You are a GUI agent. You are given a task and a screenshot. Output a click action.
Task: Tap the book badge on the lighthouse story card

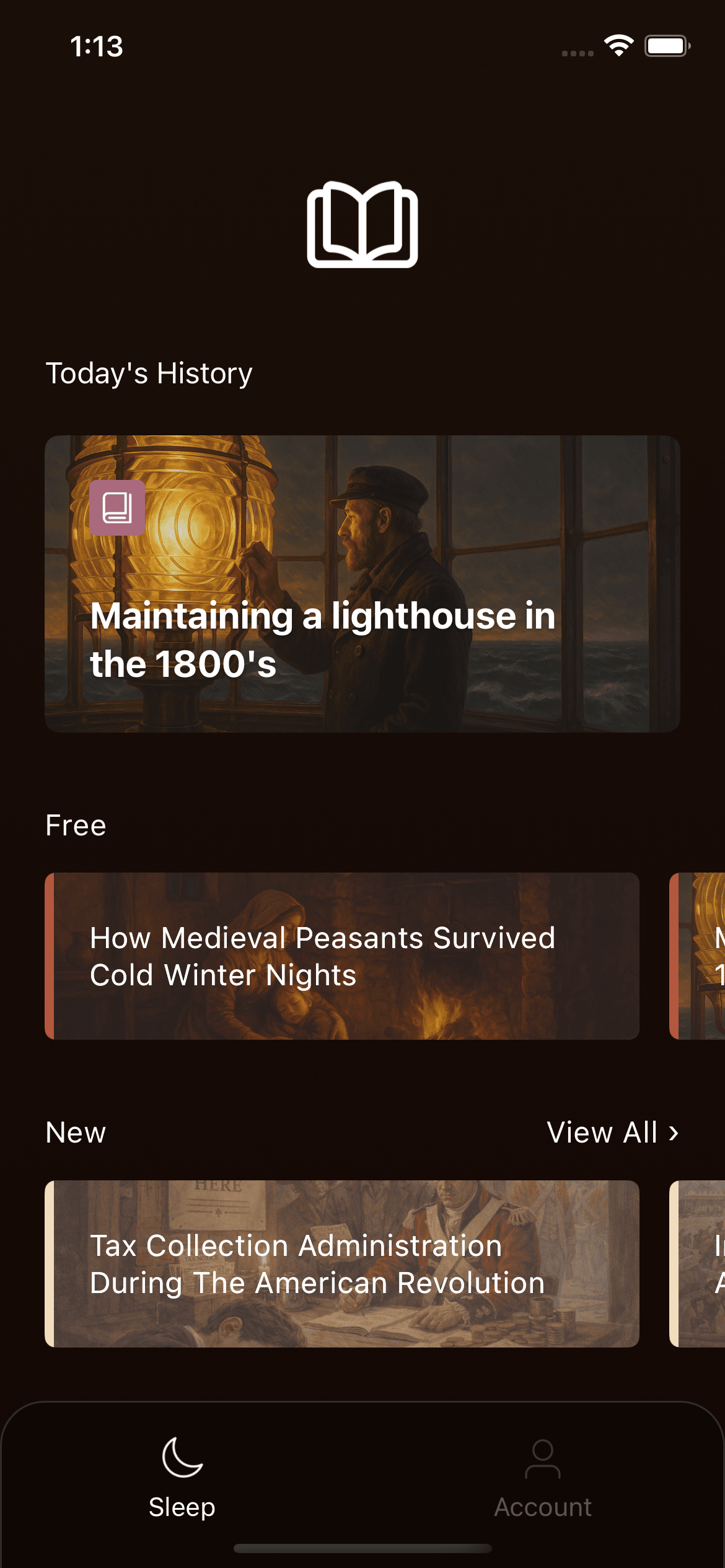coord(118,509)
